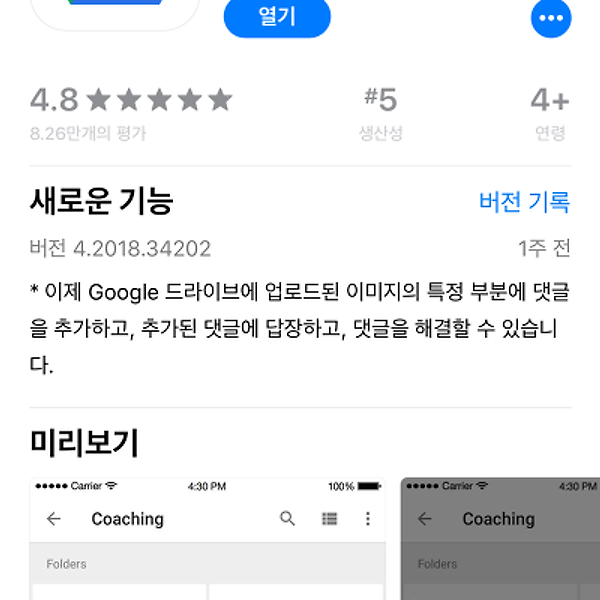Open the second dimmed preview screenshot

tap(500, 538)
